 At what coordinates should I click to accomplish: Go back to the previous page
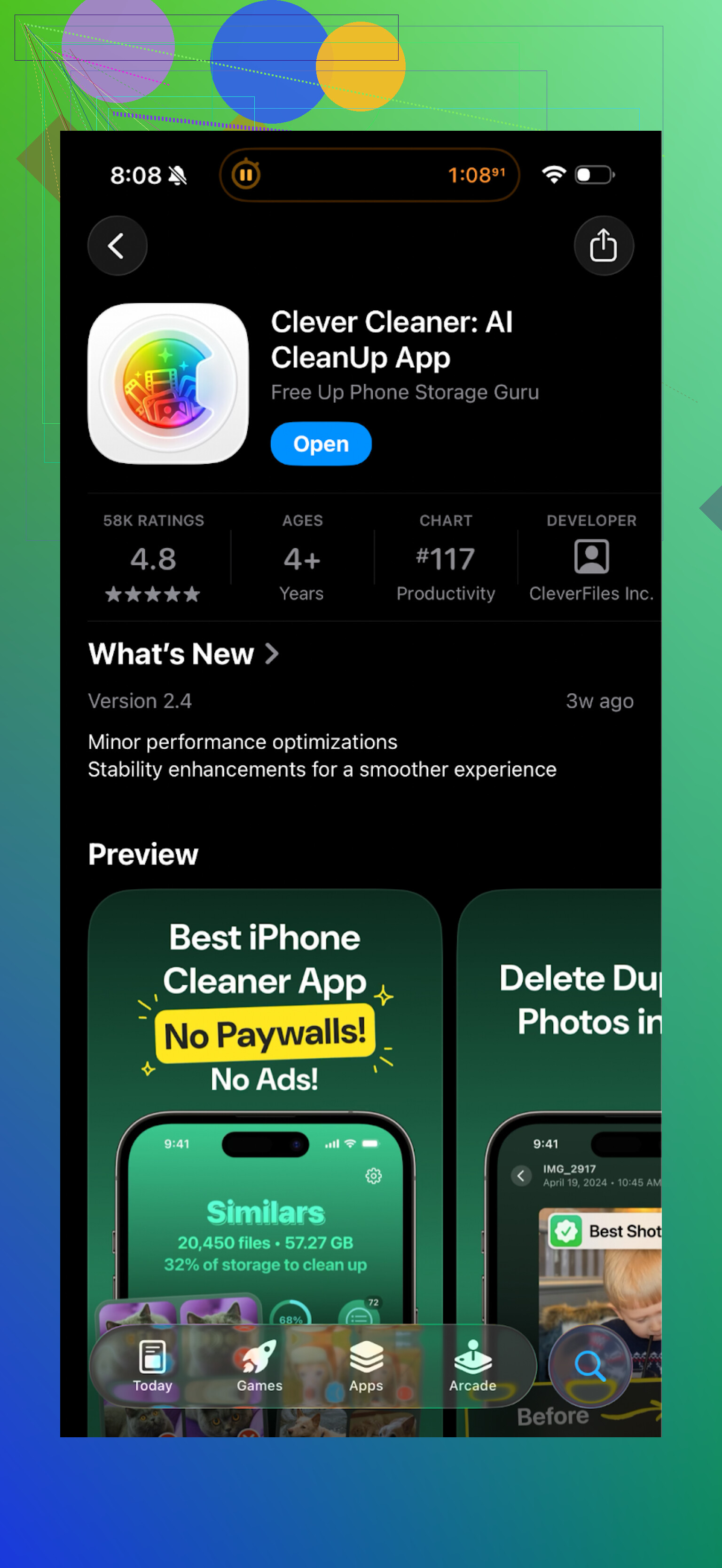pos(118,245)
